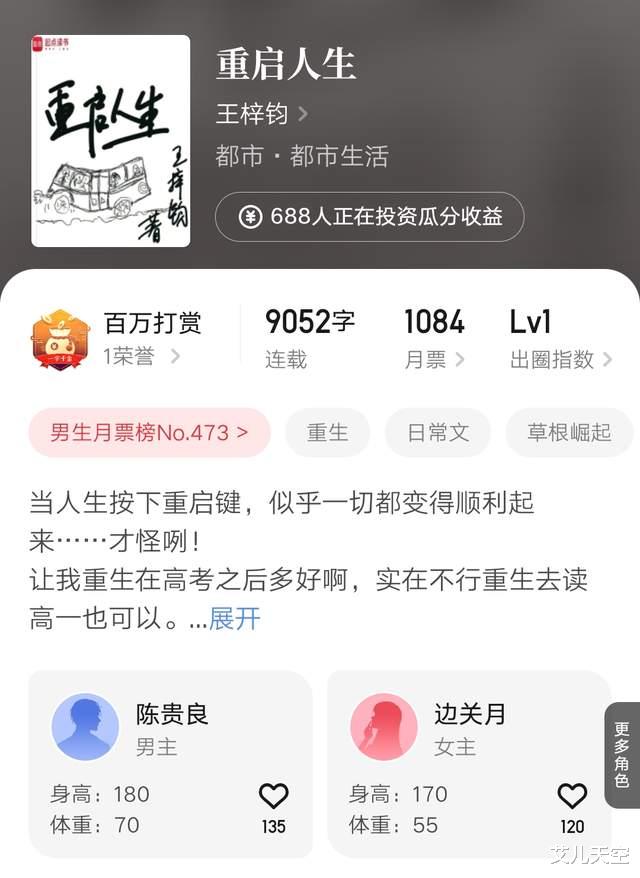Expand the full synopsis with 展开

pos(235,619)
